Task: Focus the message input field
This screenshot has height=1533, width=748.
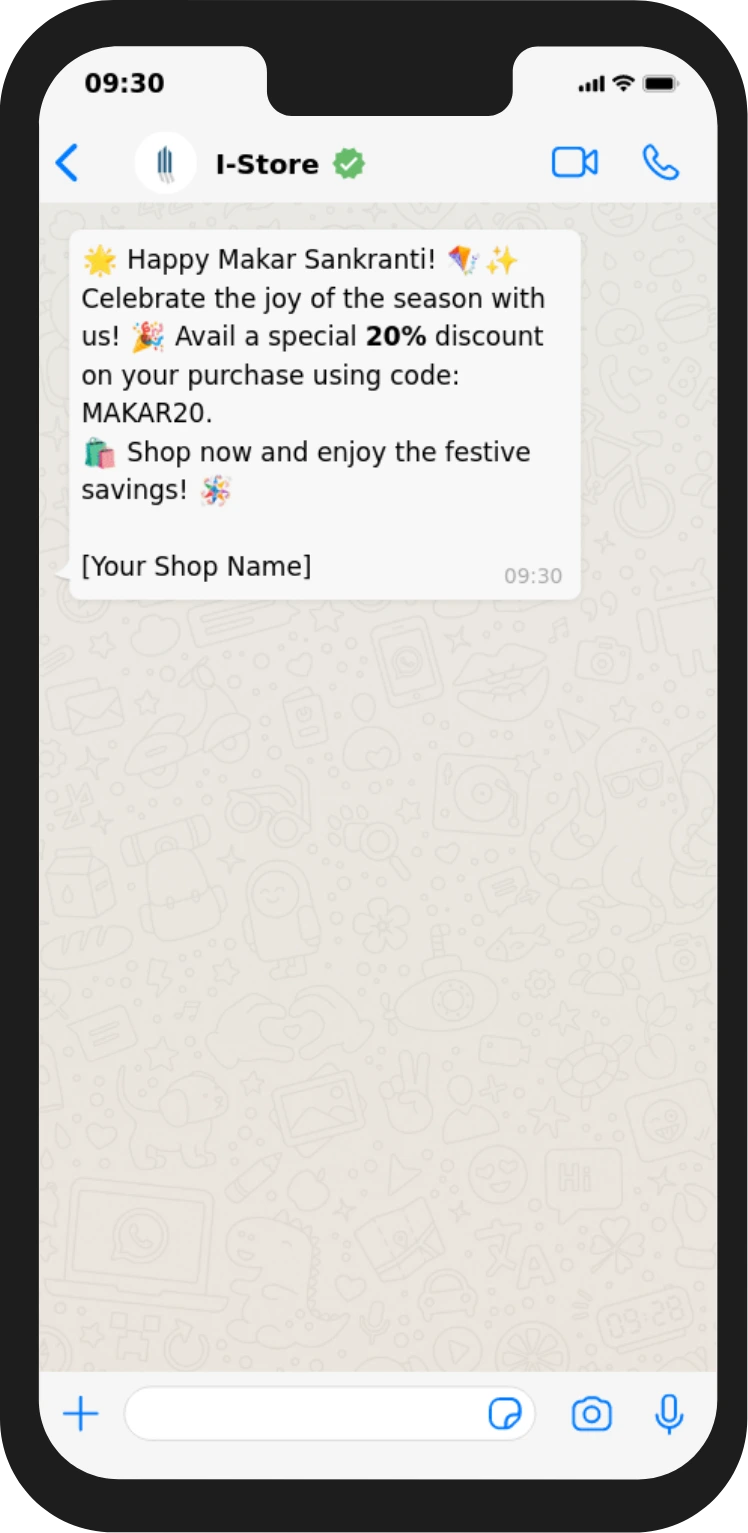Action: click(x=300, y=1414)
